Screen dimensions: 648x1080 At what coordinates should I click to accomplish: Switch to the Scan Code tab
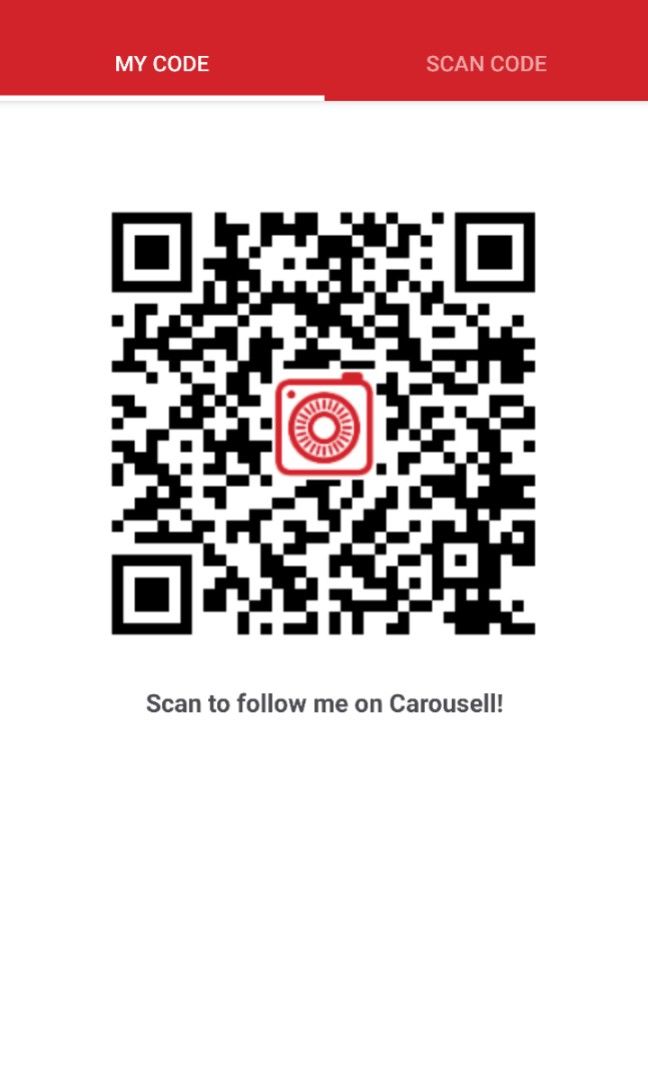coord(486,64)
